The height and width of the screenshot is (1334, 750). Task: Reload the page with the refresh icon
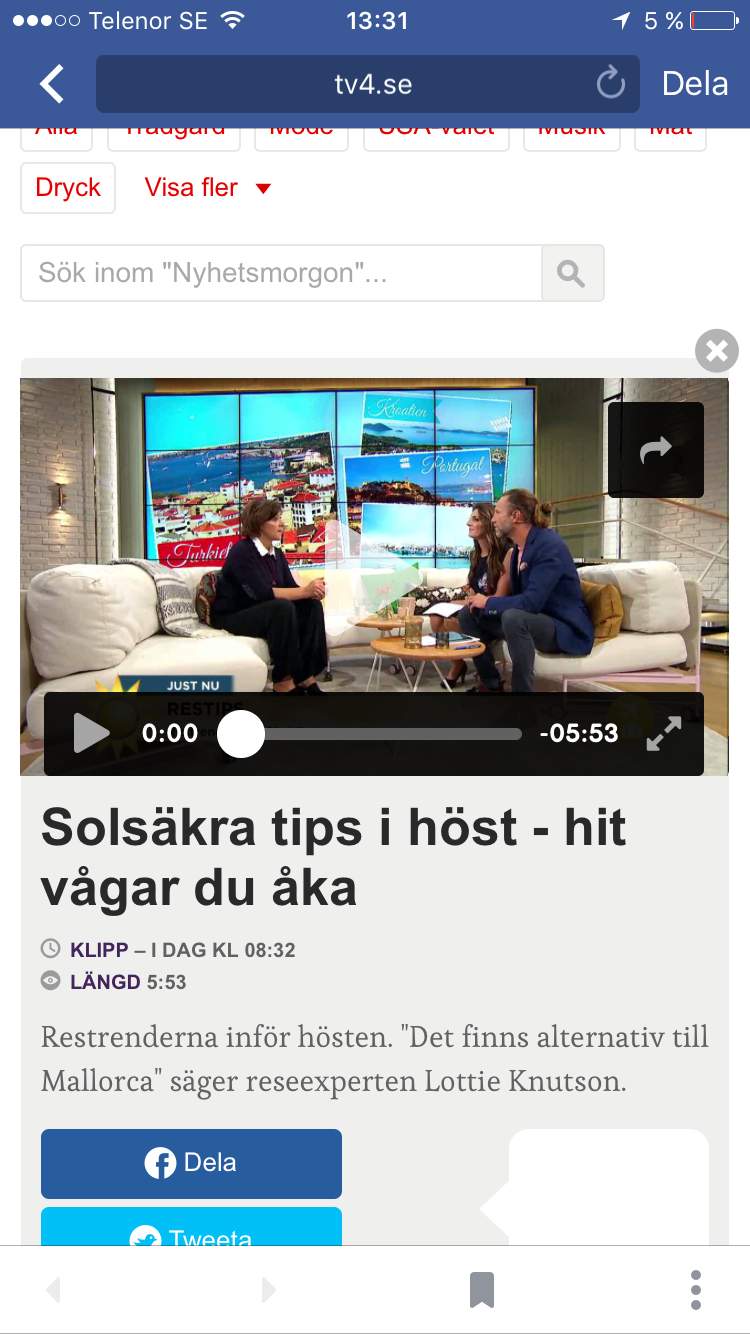point(610,84)
